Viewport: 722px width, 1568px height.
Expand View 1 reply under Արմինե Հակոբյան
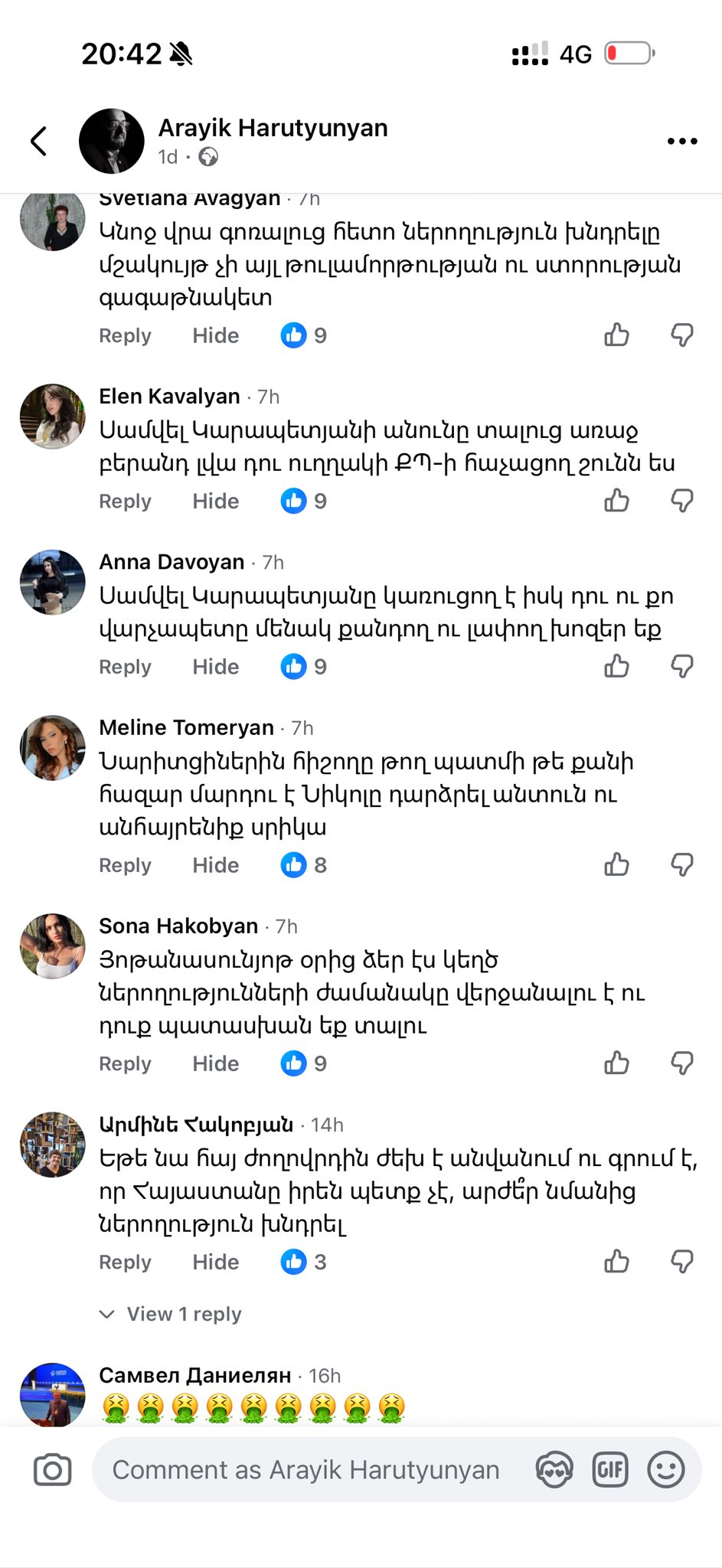tap(171, 1314)
